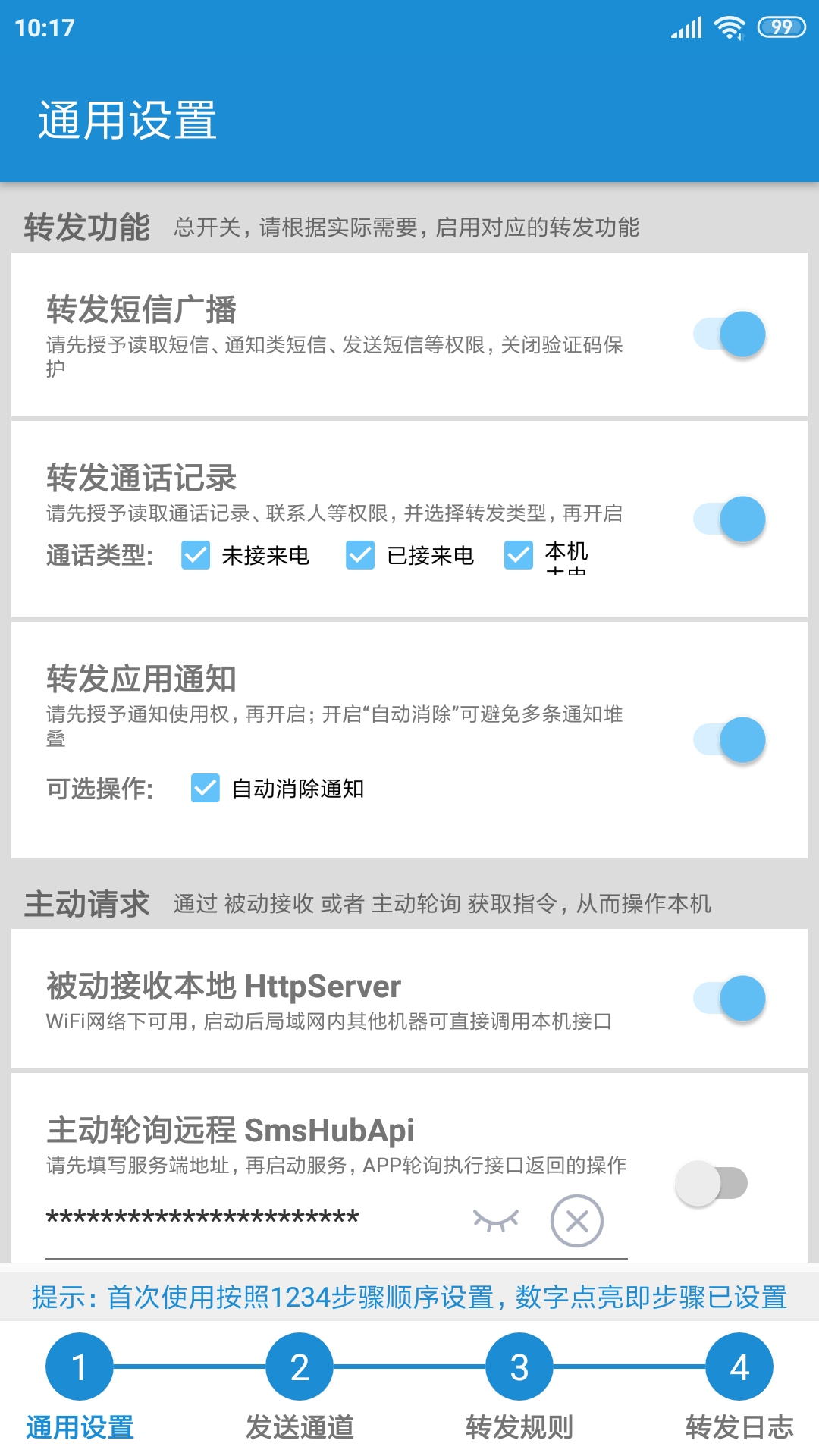819x1456 pixels.
Task: Disable 被动接收本地 HttpServer switch
Action: [x=730, y=999]
